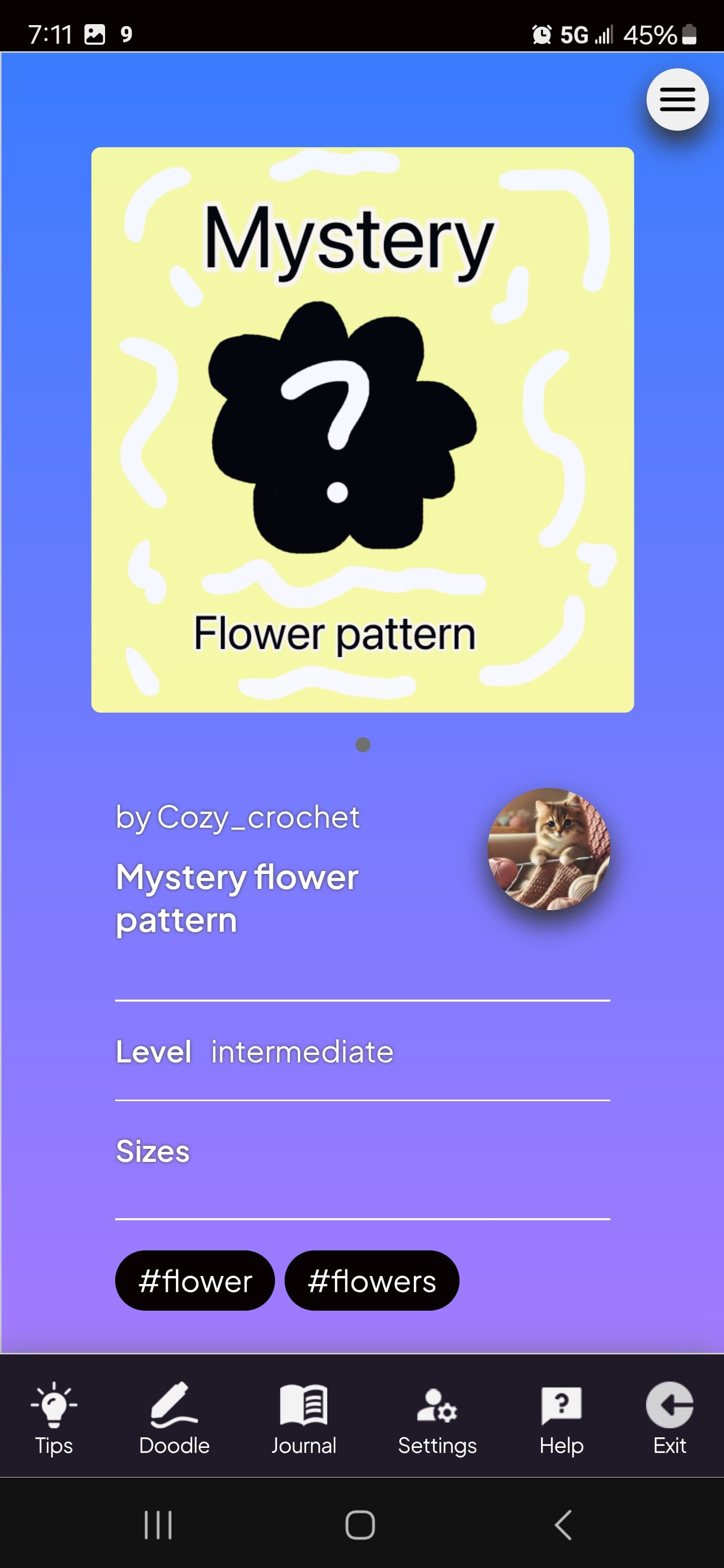Select the #flower tag chip

tap(195, 1280)
